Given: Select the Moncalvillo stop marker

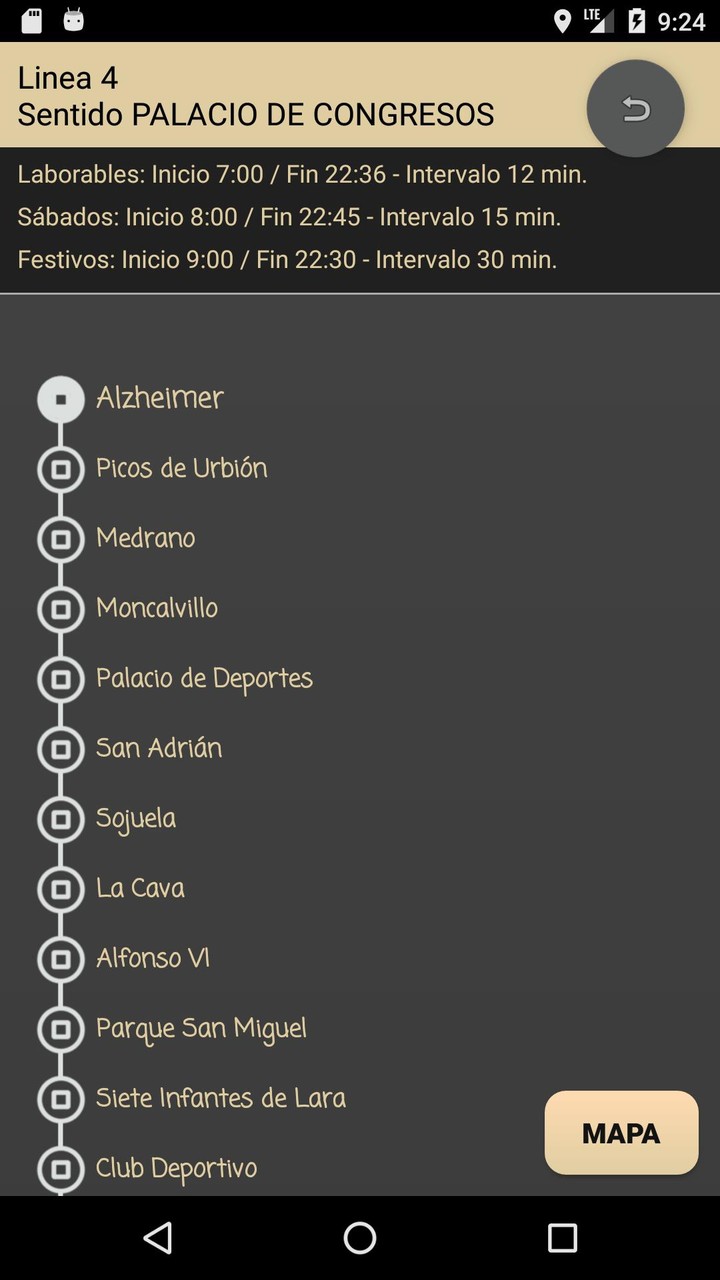Looking at the screenshot, I should [x=60, y=608].
